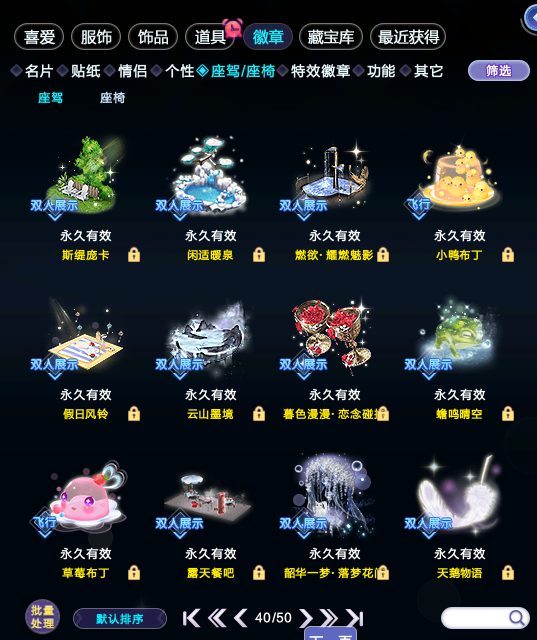Switch to the 座椅 filter
This screenshot has height=640, width=537.
click(x=112, y=98)
